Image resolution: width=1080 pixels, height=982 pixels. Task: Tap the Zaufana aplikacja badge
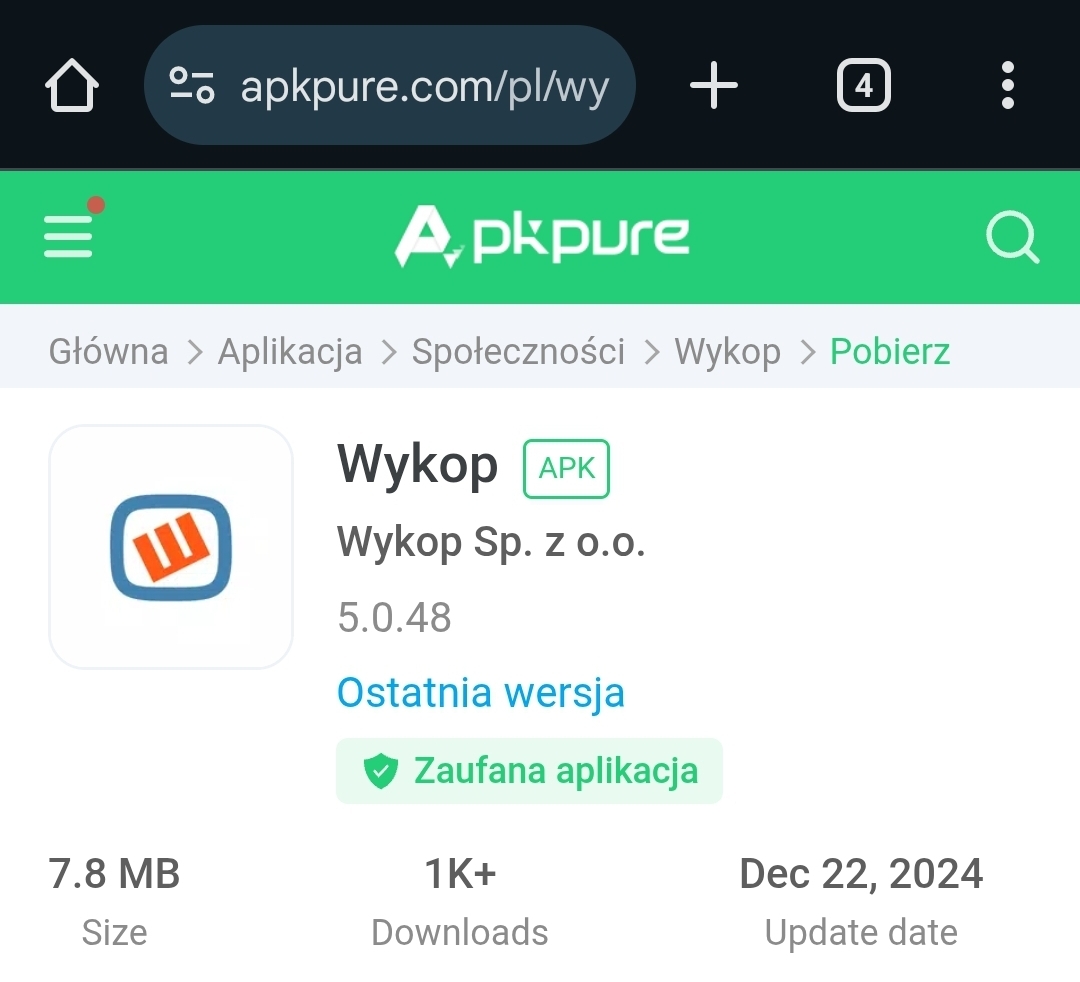pos(529,771)
